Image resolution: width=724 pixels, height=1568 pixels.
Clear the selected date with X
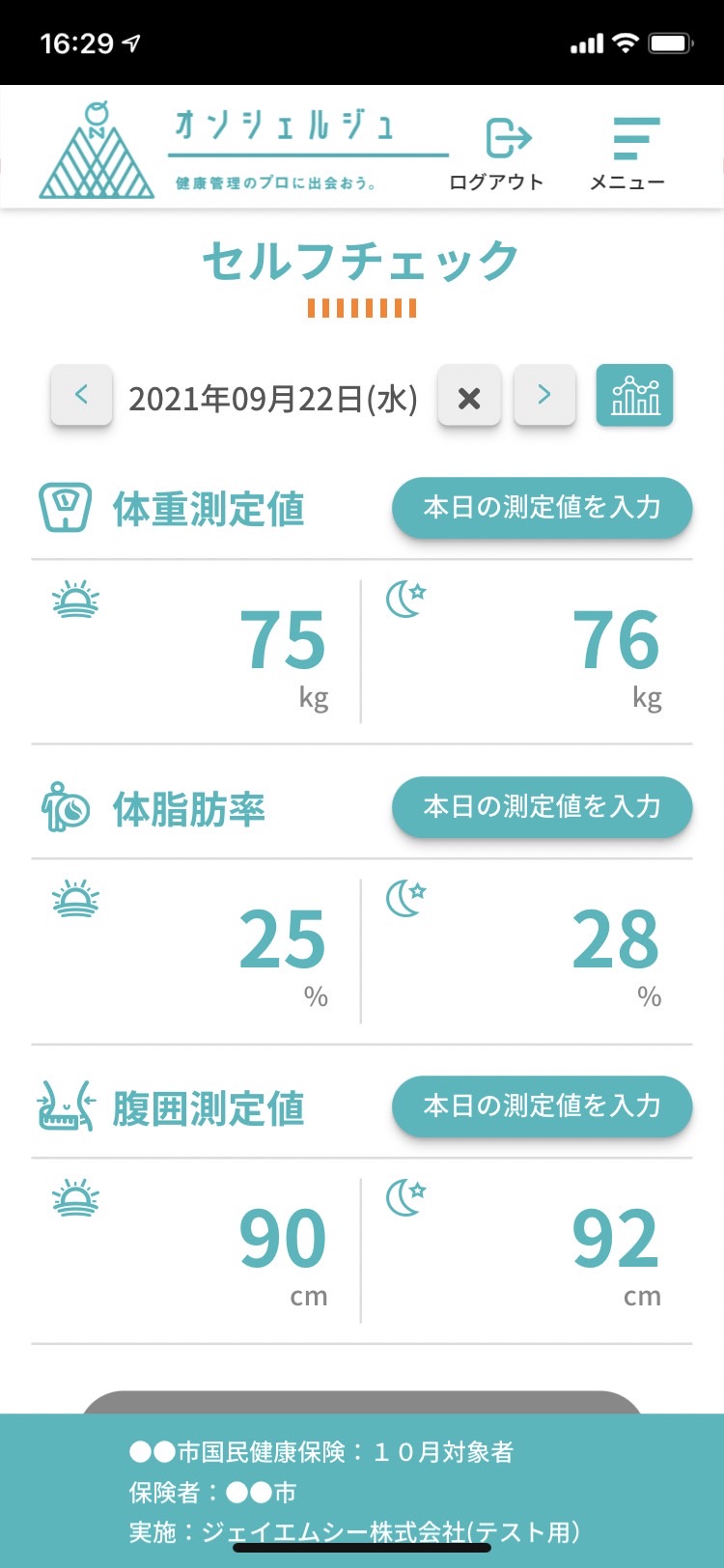(469, 395)
